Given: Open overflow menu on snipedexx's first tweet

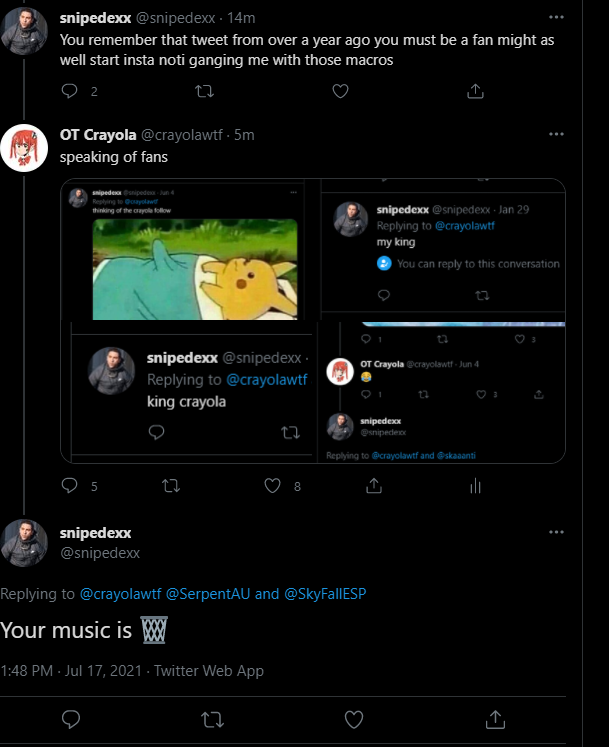Looking at the screenshot, I should pos(555,17).
